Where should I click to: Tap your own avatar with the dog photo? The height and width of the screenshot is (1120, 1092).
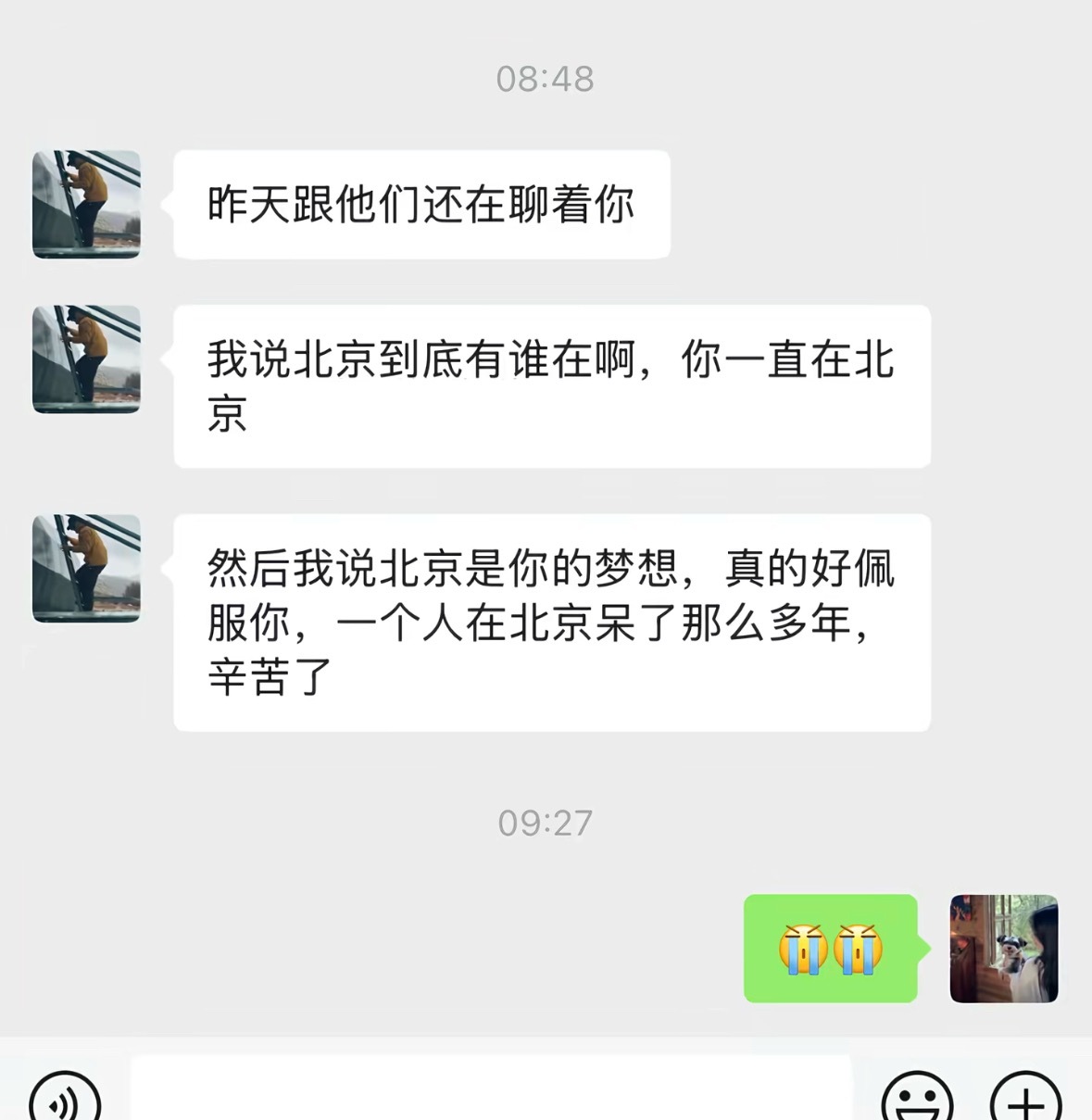coord(1003,949)
